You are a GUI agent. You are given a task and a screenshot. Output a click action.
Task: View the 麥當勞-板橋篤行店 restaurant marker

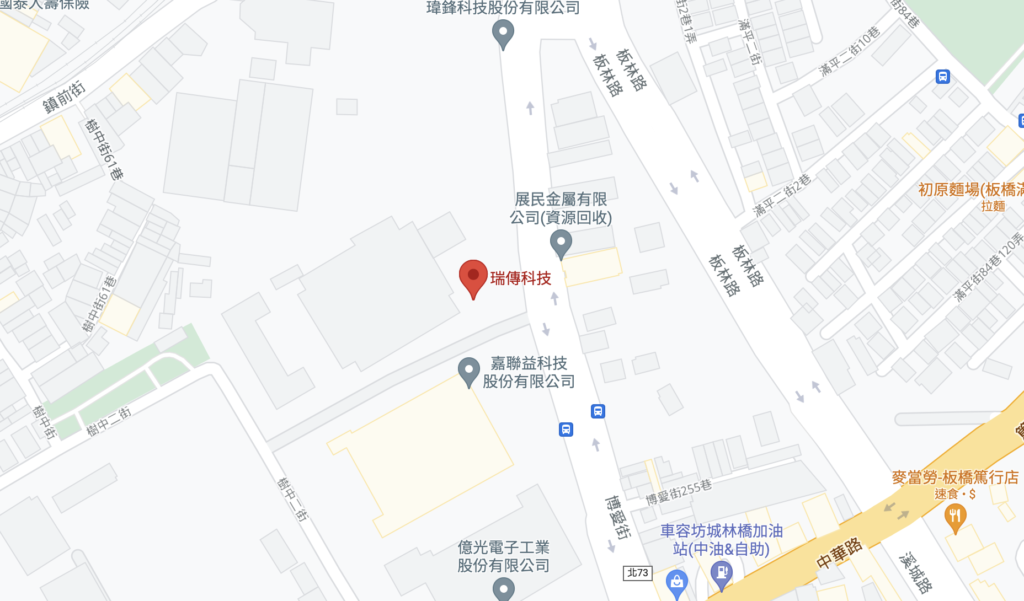(955, 516)
